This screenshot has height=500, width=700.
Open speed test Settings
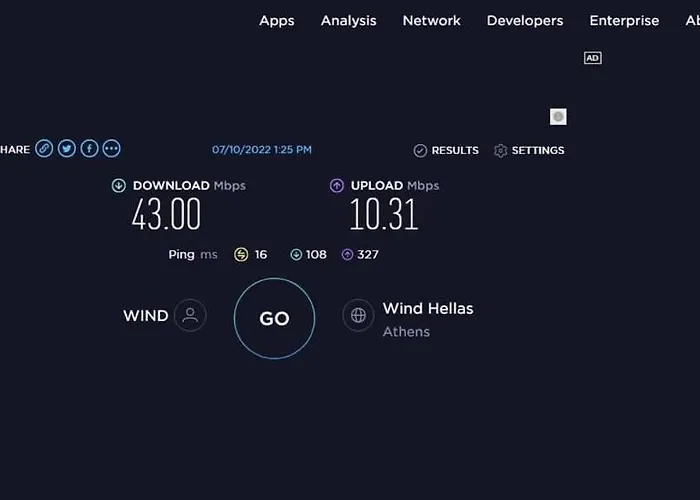529,150
